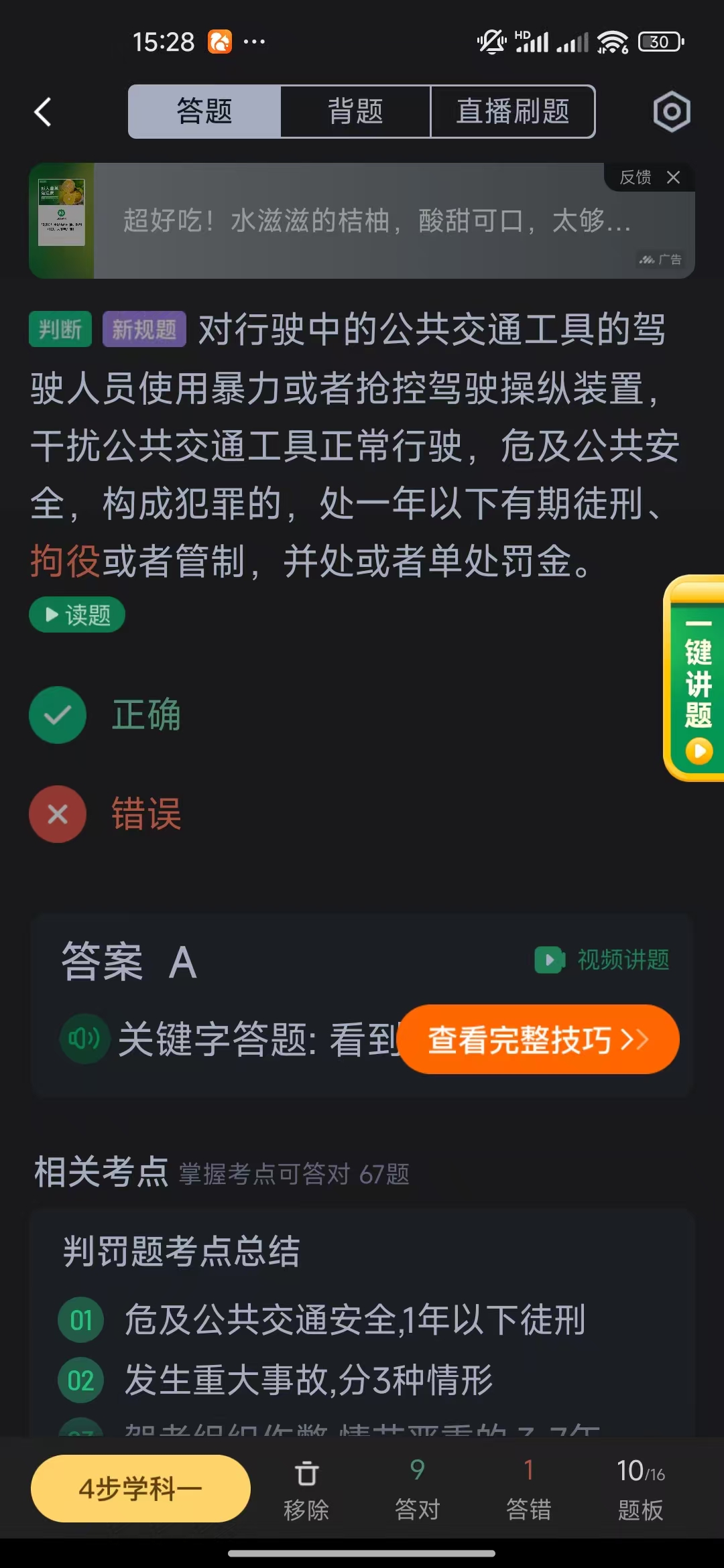Screen dimensions: 724x1568
Task: Select the 答题 tab
Action: click(x=203, y=112)
